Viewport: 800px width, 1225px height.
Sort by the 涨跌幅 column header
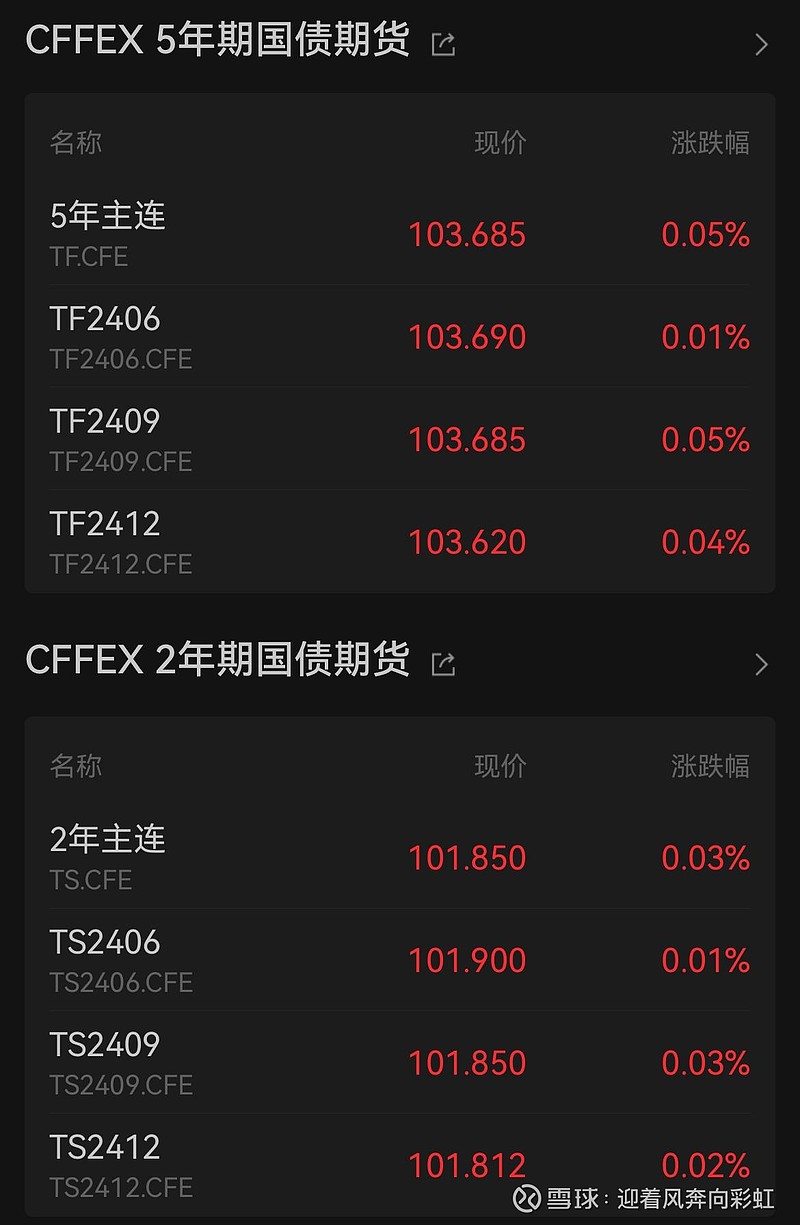tap(707, 143)
